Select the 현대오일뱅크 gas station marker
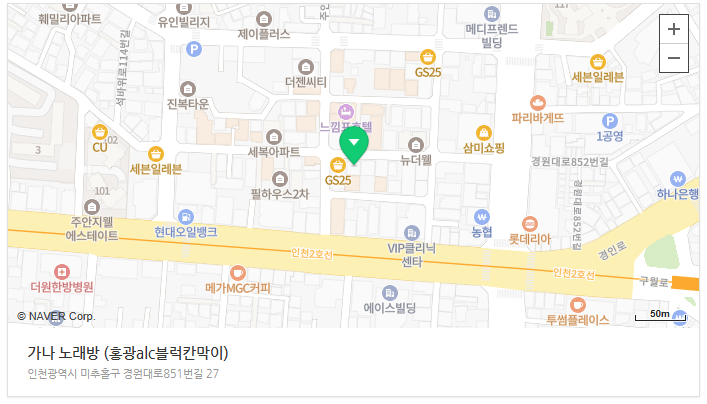 [185, 216]
